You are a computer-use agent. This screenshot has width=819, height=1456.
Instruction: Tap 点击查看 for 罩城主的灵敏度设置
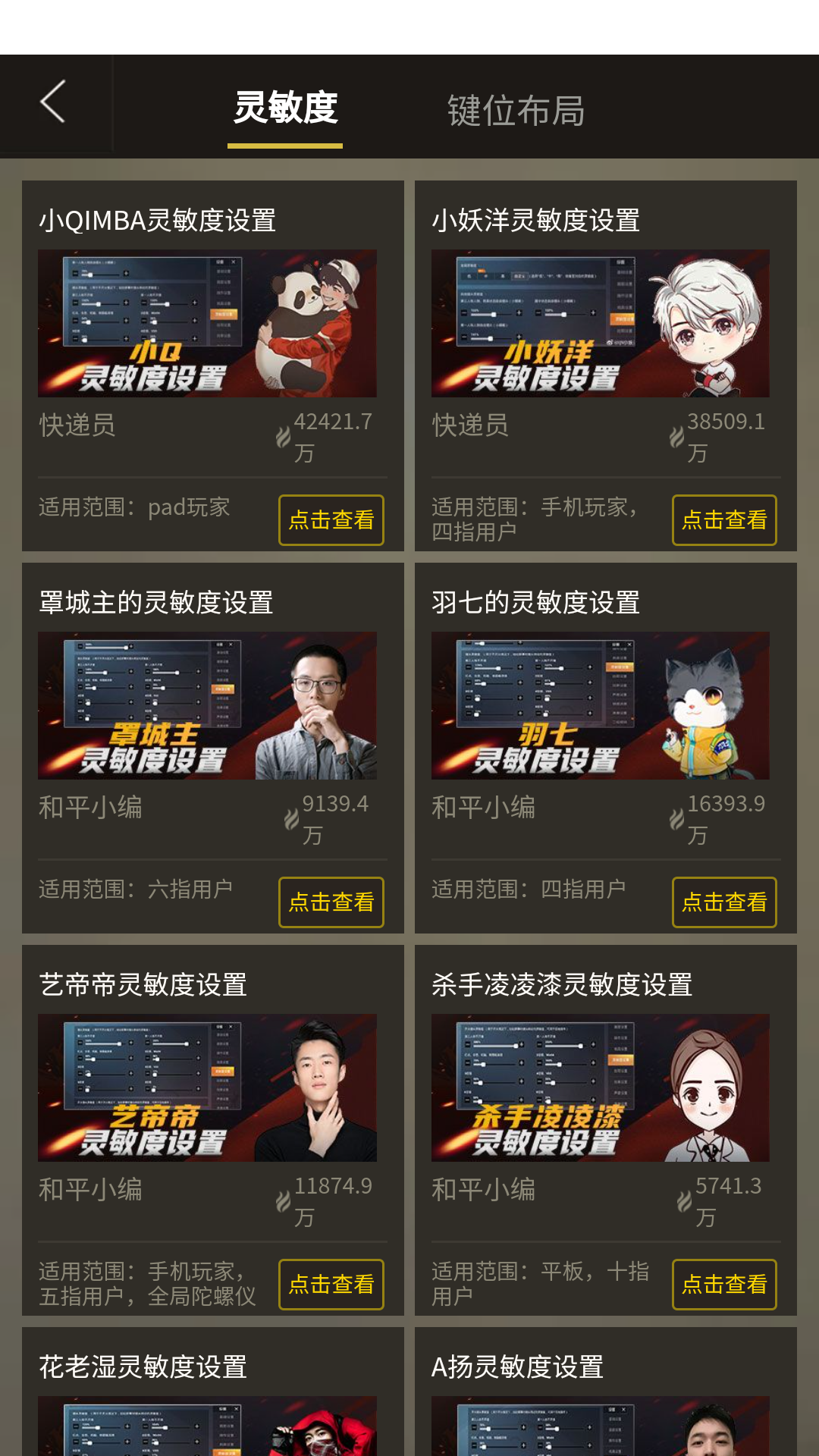click(331, 902)
